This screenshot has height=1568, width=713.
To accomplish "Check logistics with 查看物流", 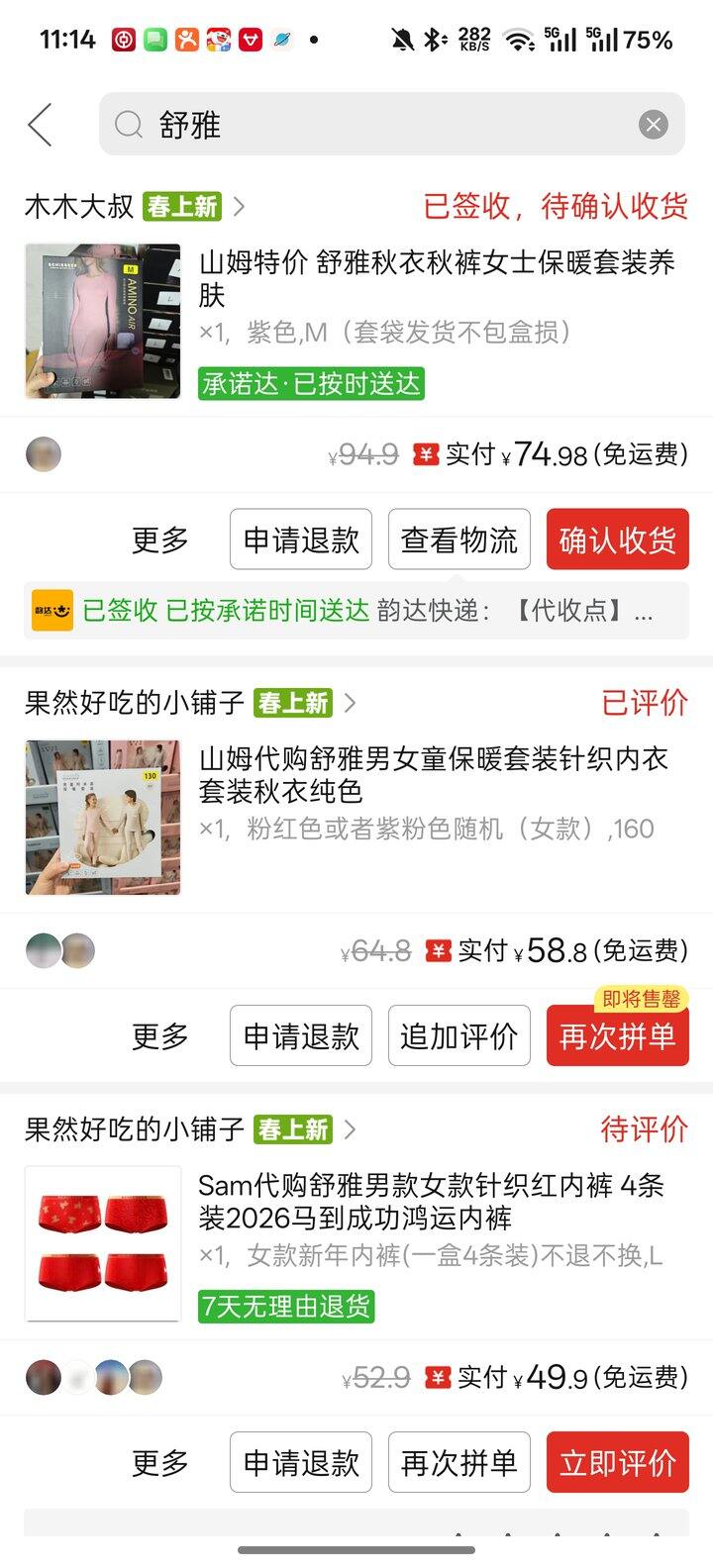I will pyautogui.click(x=458, y=539).
